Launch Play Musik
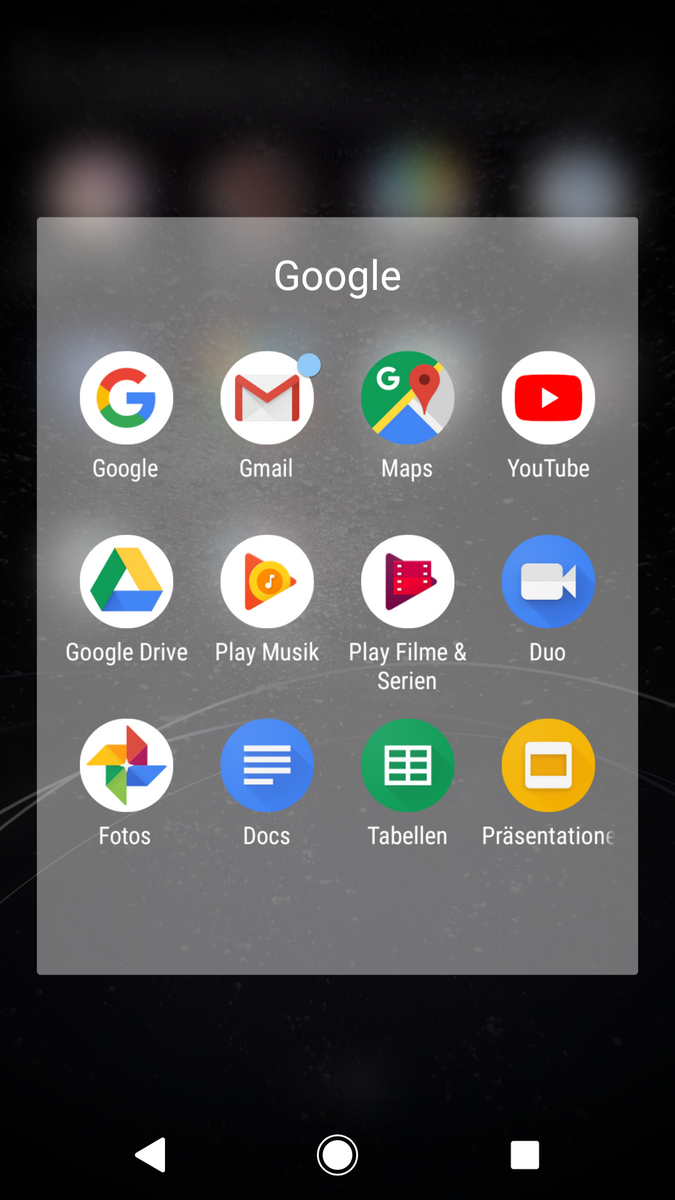Image resolution: width=675 pixels, height=1200 pixels. 266,582
